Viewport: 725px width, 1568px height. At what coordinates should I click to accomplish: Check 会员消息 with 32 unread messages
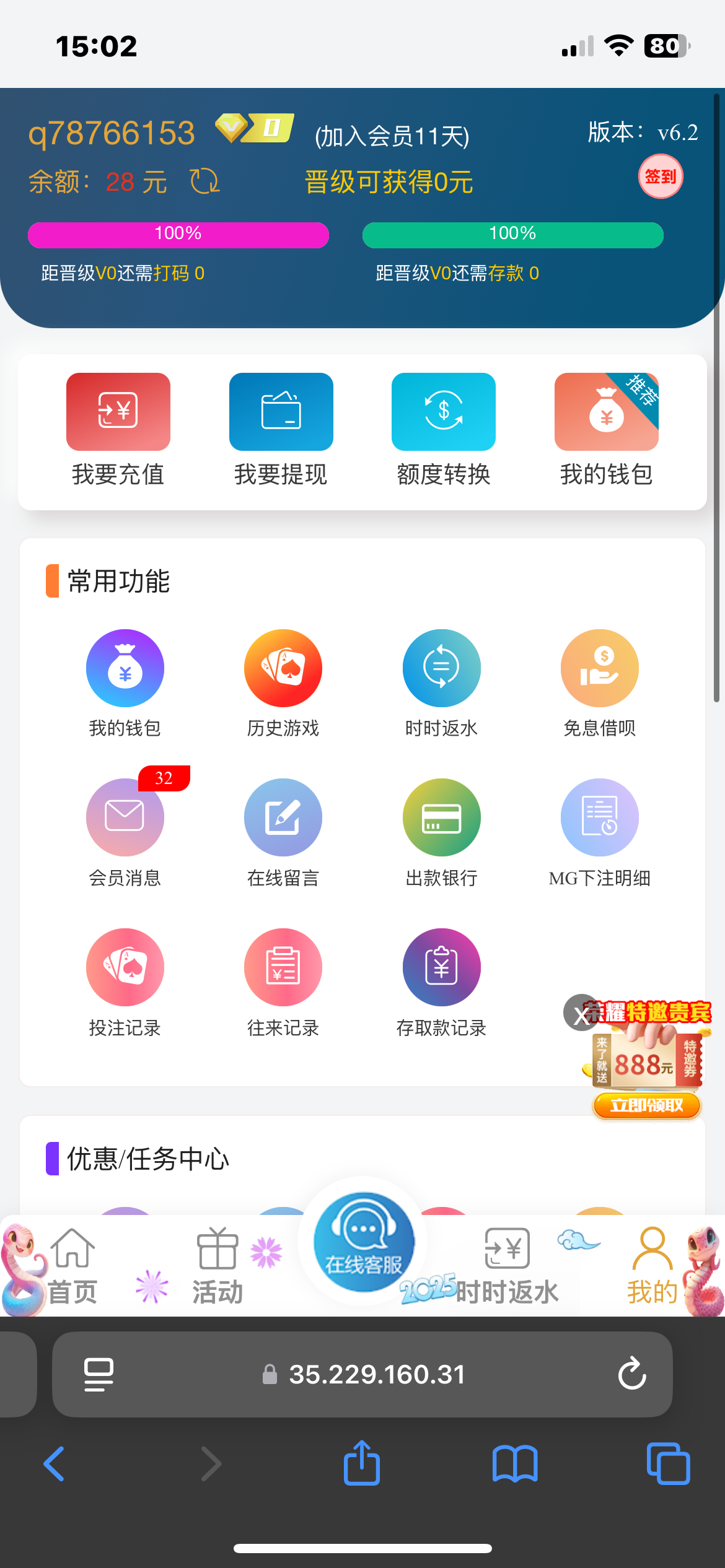pos(125,817)
